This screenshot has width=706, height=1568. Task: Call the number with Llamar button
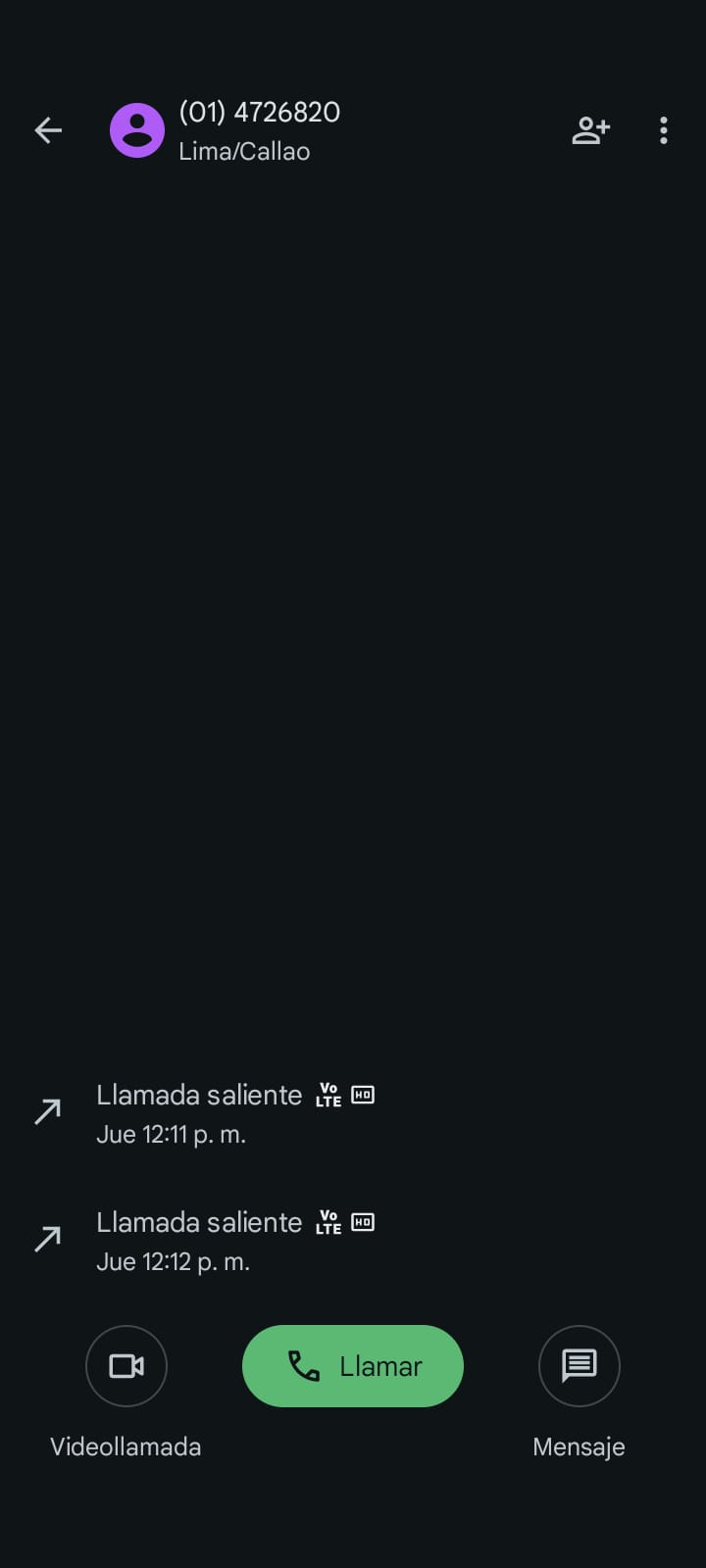pos(352,1366)
